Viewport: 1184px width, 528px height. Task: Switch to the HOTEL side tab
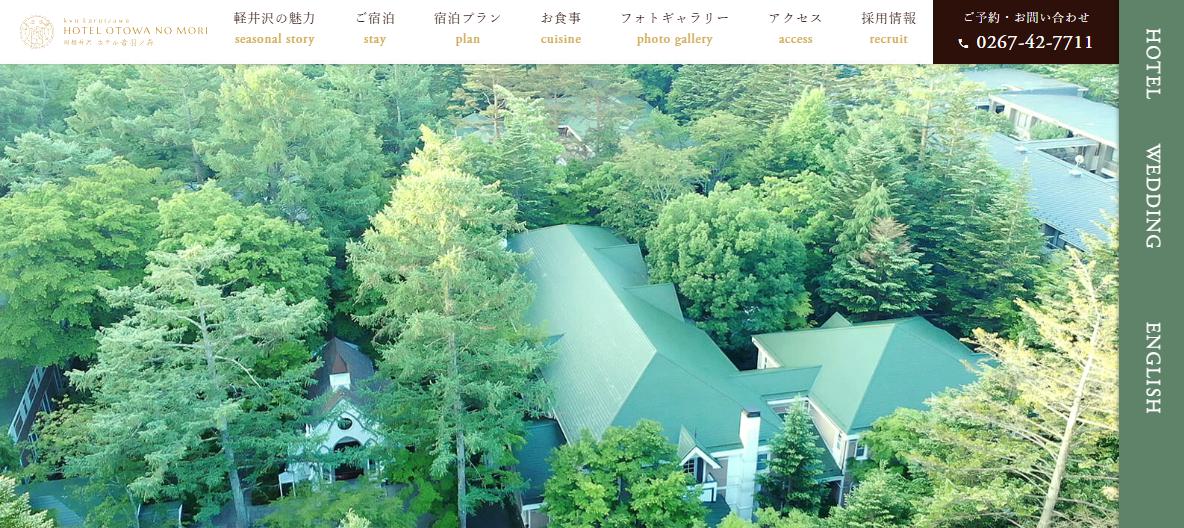coord(1152,64)
